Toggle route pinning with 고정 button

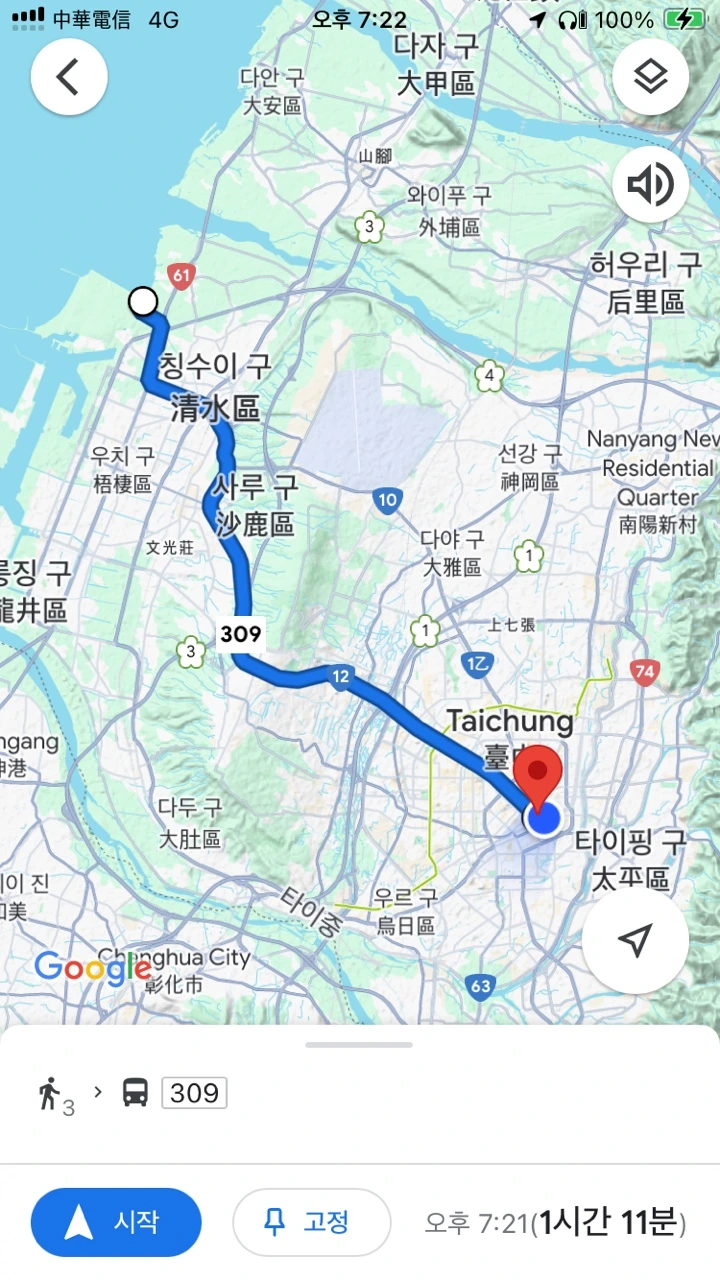point(311,1222)
